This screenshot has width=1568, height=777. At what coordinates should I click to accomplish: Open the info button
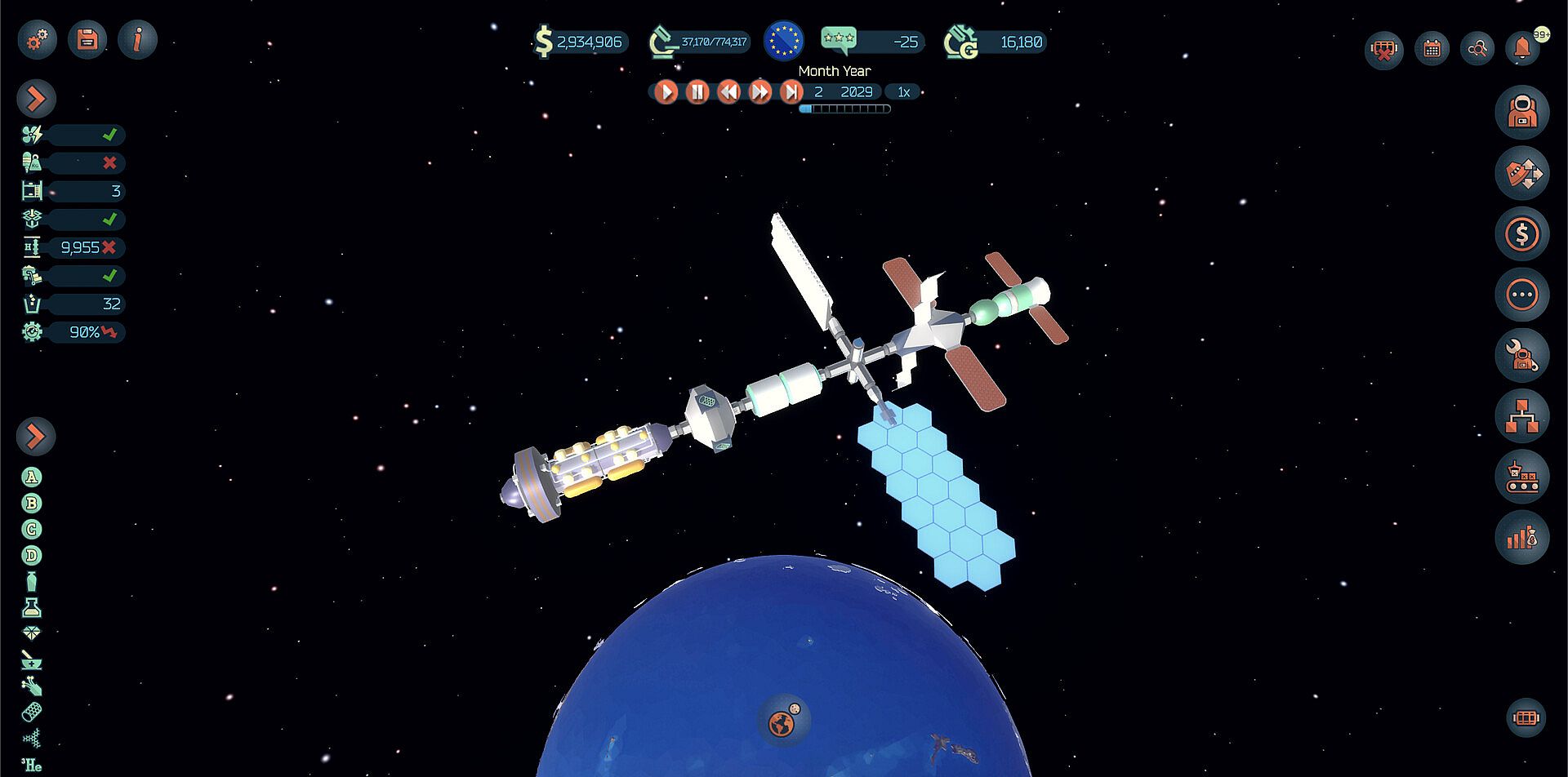pos(137,39)
